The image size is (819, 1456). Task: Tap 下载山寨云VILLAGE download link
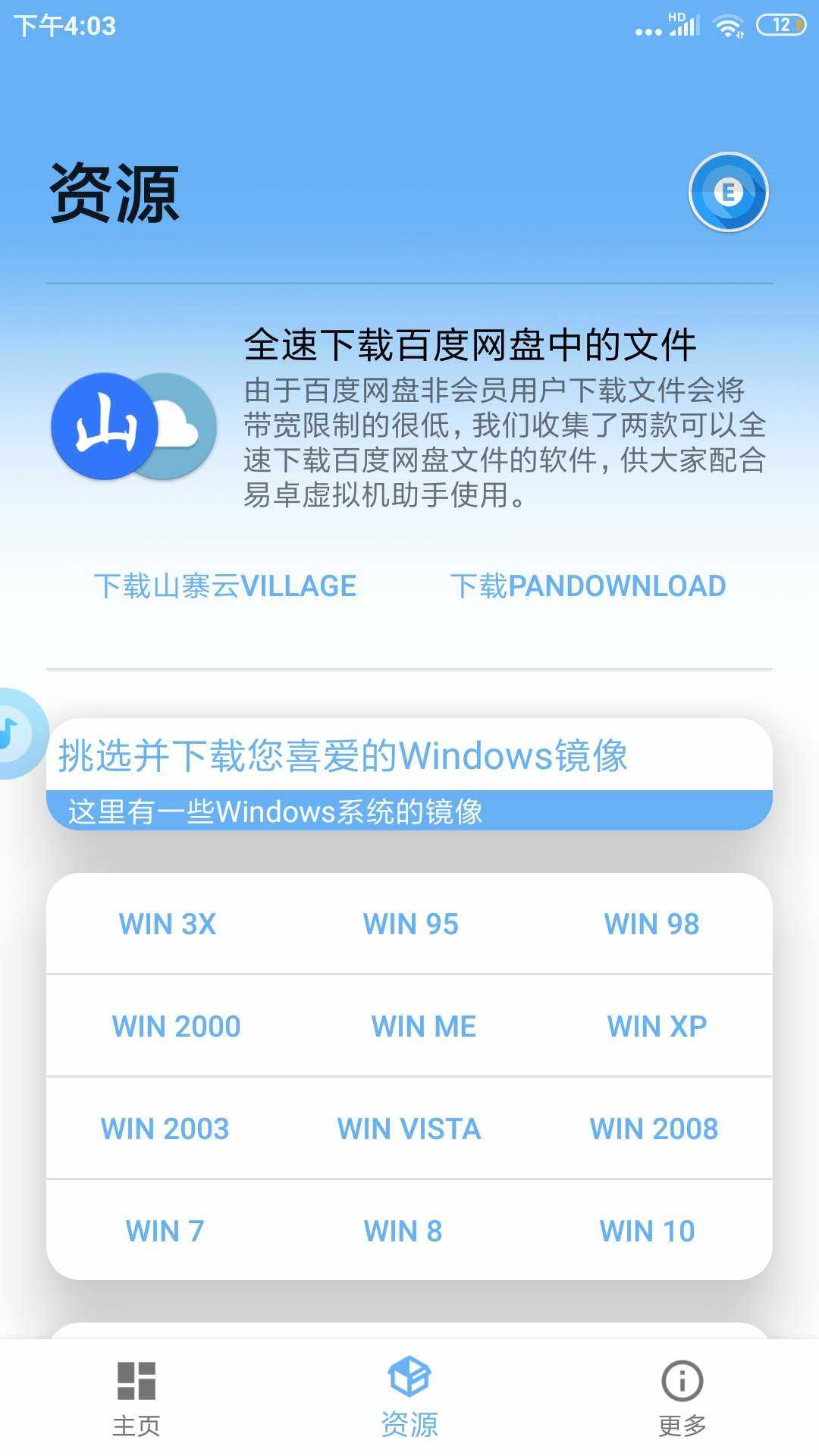tap(225, 586)
